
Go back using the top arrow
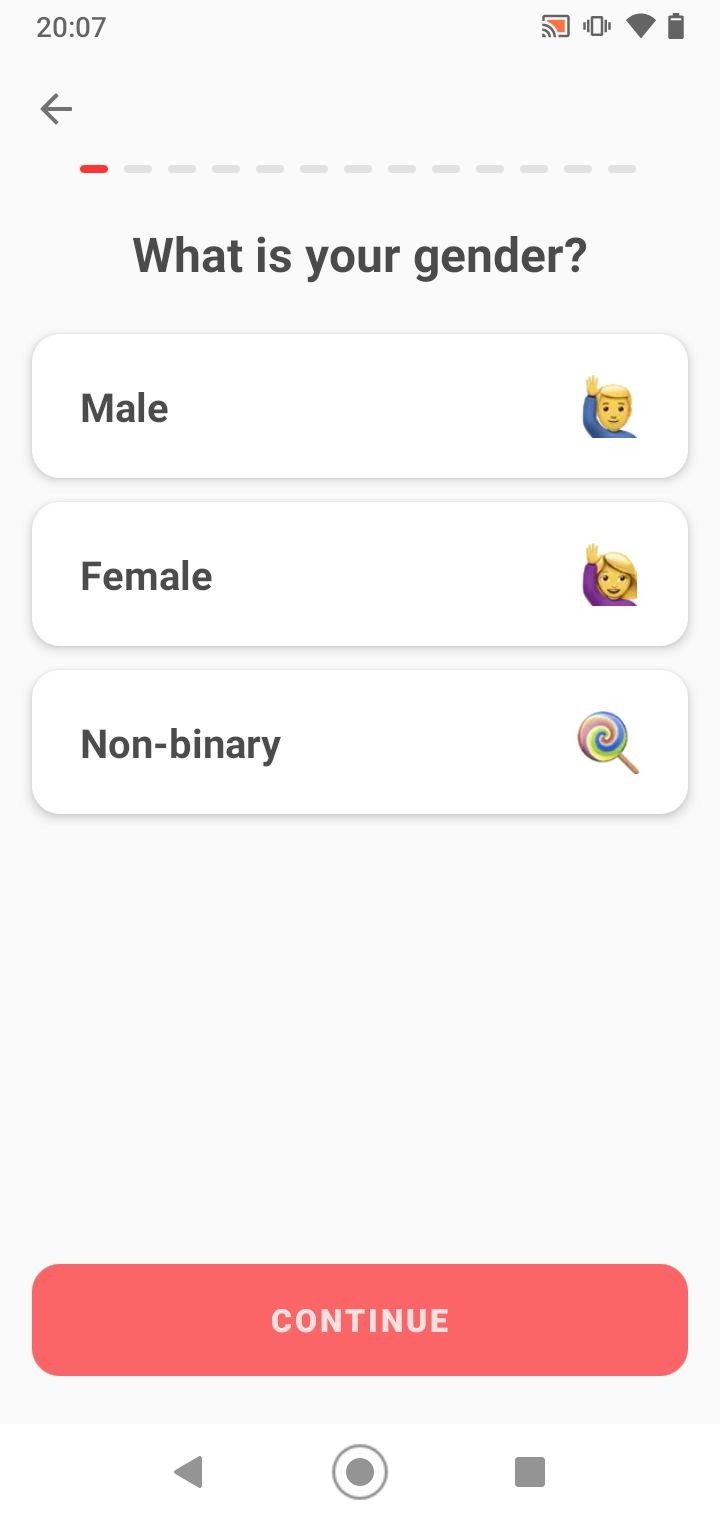tap(56, 109)
